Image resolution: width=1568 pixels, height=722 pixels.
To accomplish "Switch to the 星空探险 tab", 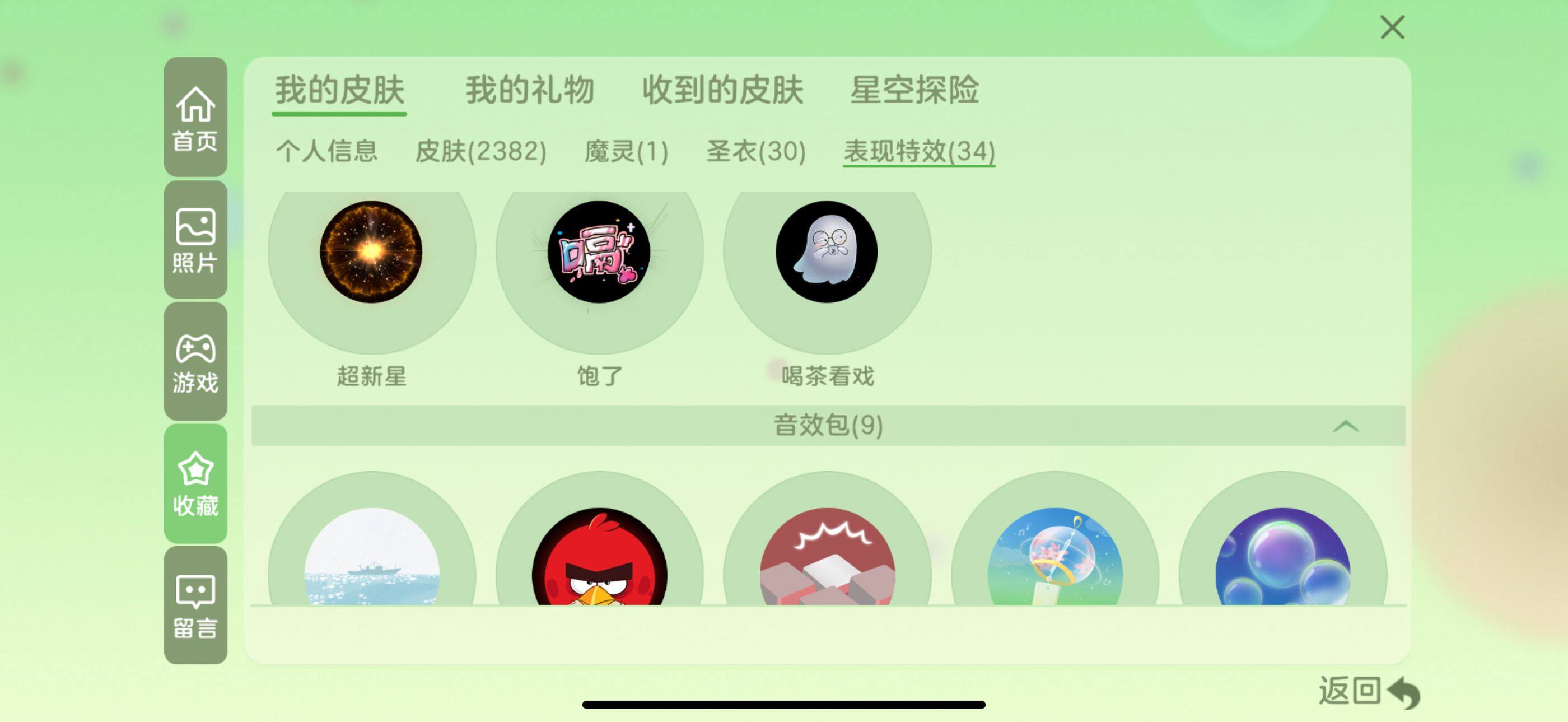I will pos(914,91).
